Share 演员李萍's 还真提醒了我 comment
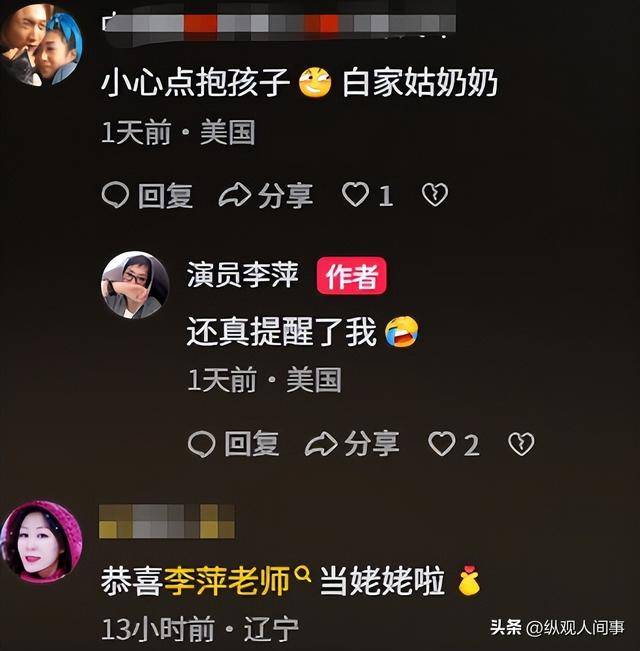This screenshot has height=651, width=640. click(352, 443)
